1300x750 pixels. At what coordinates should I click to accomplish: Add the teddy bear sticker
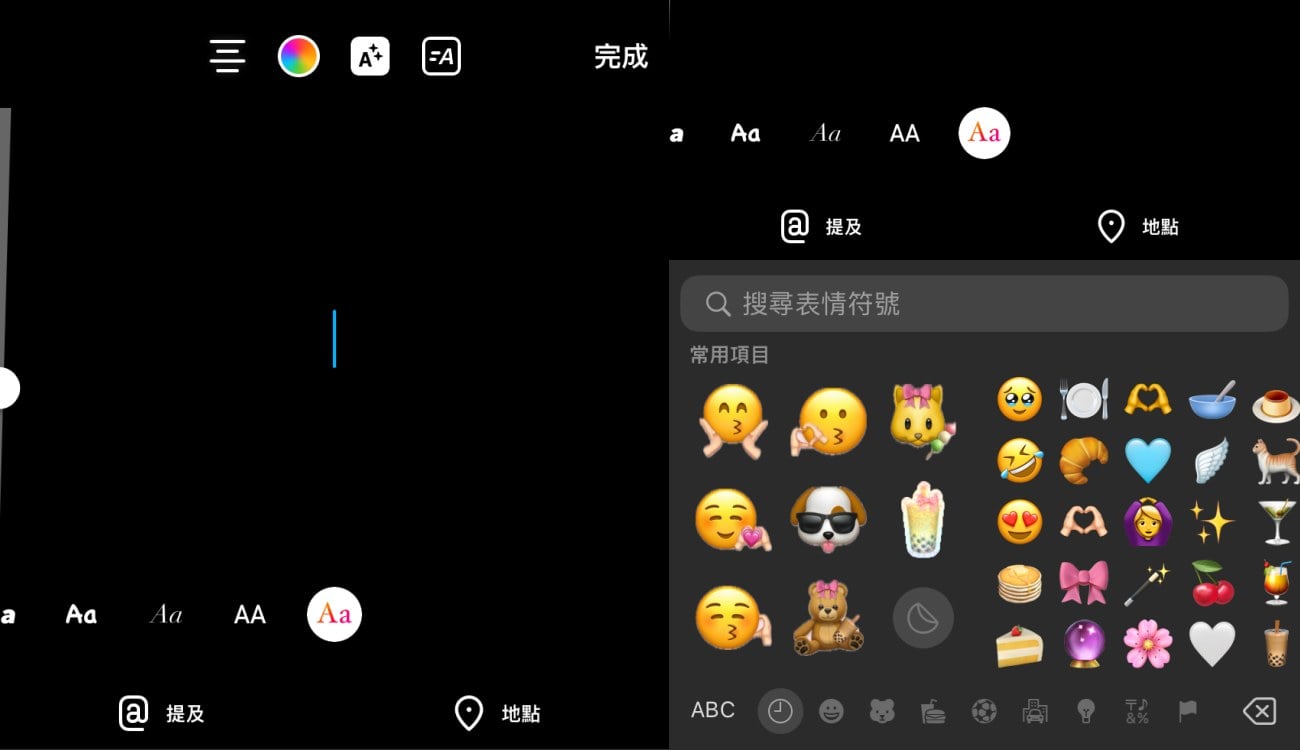828,617
